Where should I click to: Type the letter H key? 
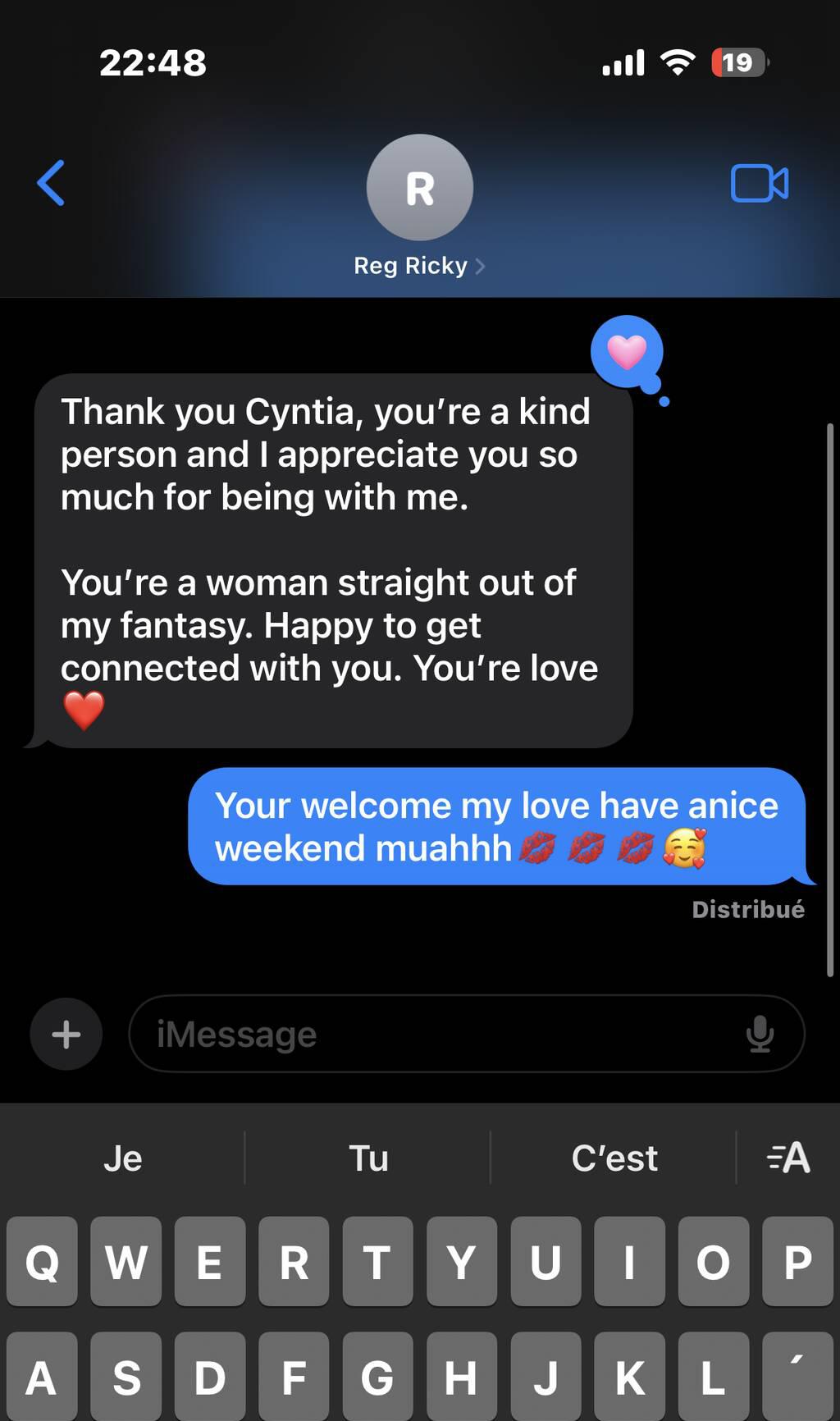tap(460, 1377)
